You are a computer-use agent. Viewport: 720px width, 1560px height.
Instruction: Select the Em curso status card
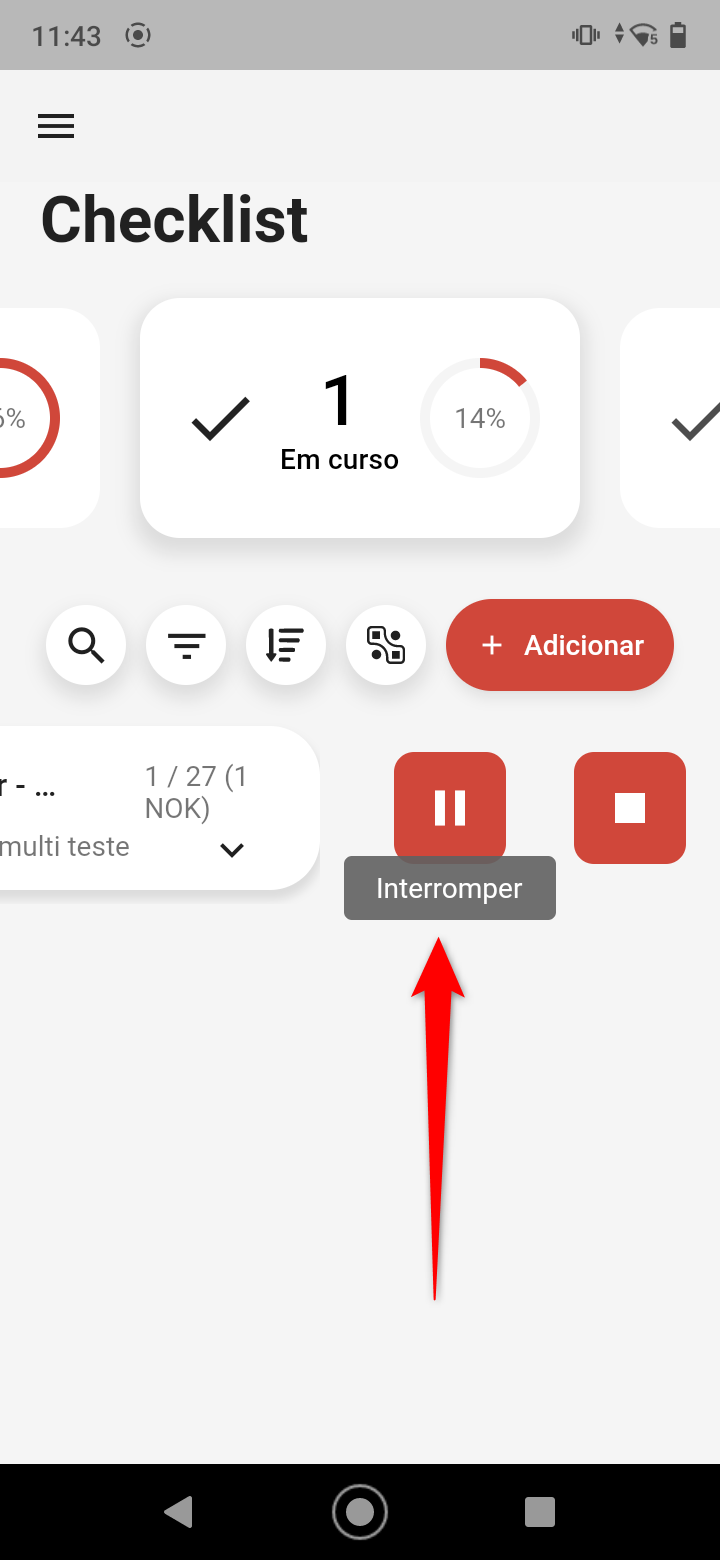pyautogui.click(x=360, y=418)
